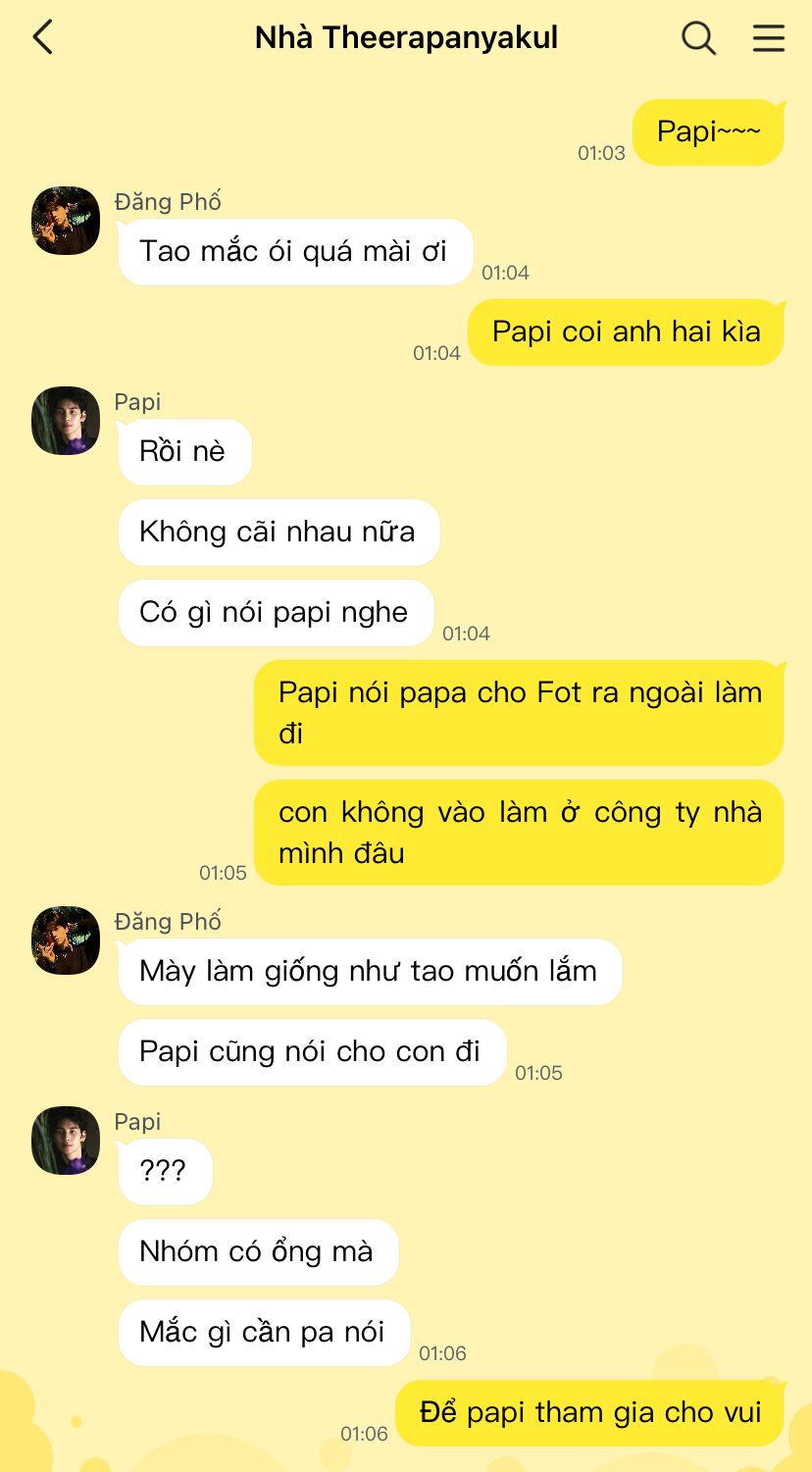Open the chat menu icon
This screenshot has height=1472, width=812.
point(768,38)
